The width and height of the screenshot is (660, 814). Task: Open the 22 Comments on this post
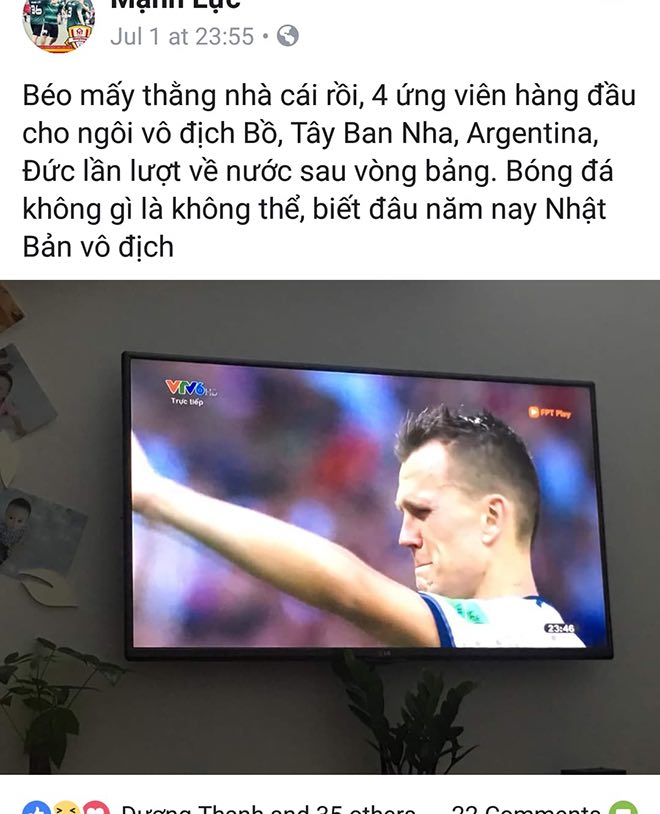pyautogui.click(x=525, y=808)
